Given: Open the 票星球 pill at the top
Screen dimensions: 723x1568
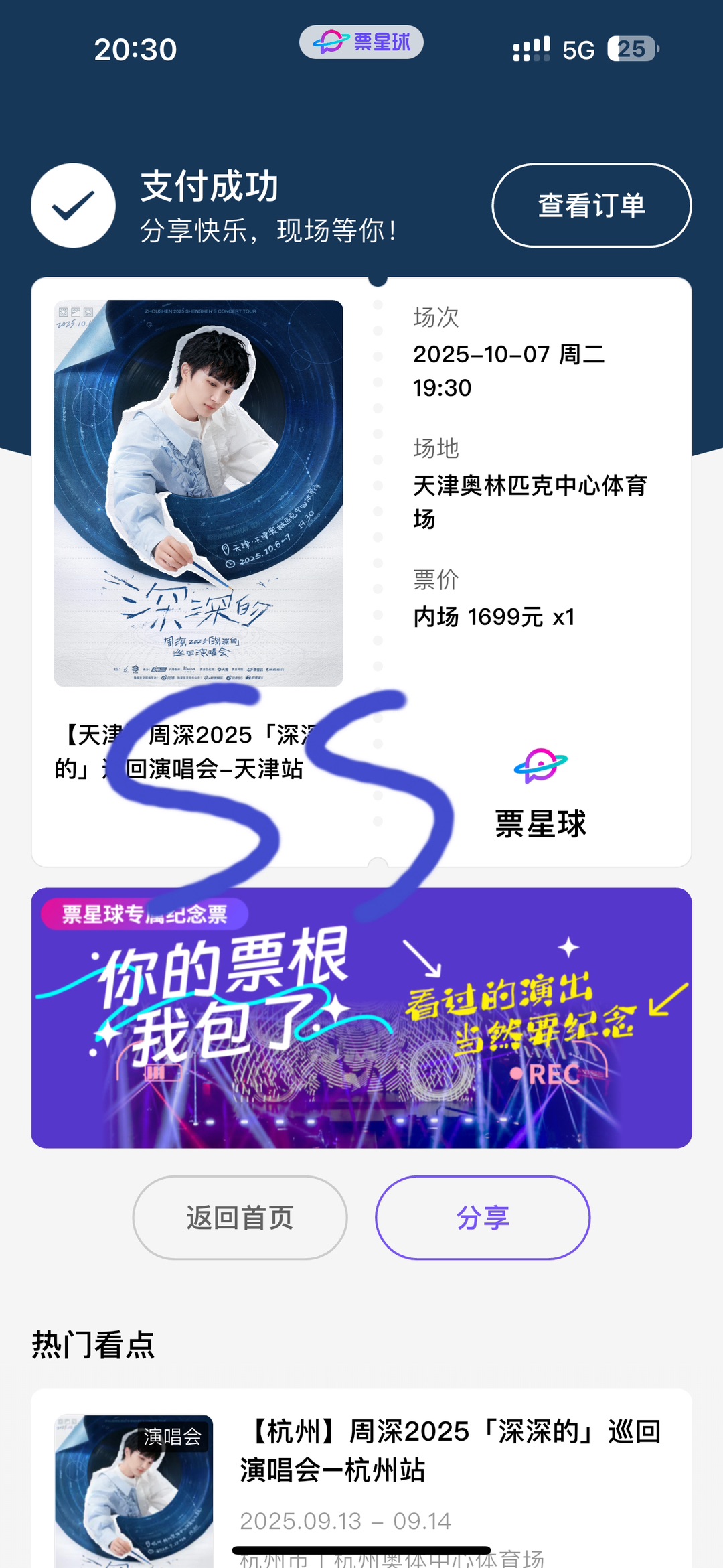Looking at the screenshot, I should (x=361, y=42).
